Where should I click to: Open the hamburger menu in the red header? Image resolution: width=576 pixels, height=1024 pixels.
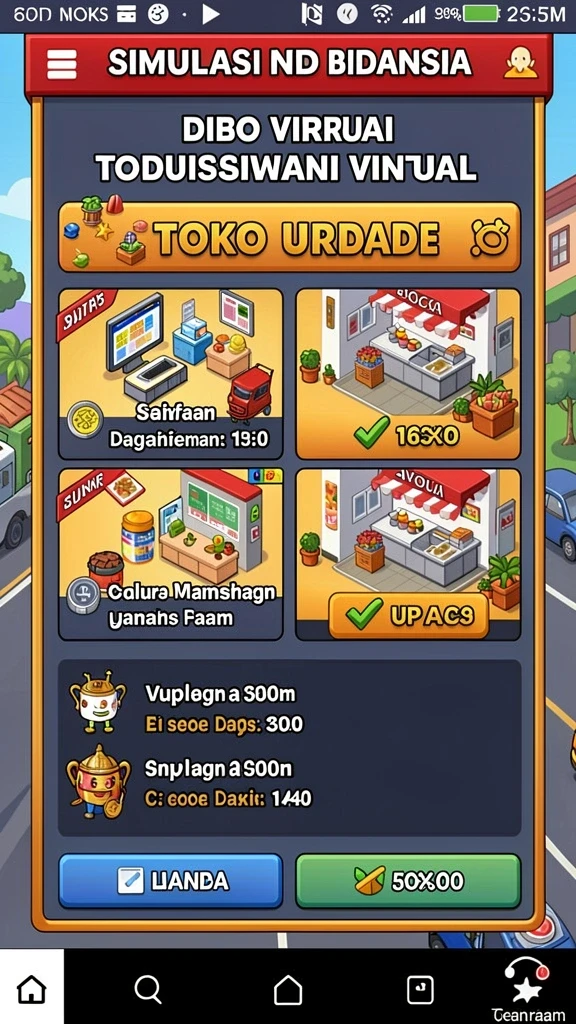coord(61,65)
